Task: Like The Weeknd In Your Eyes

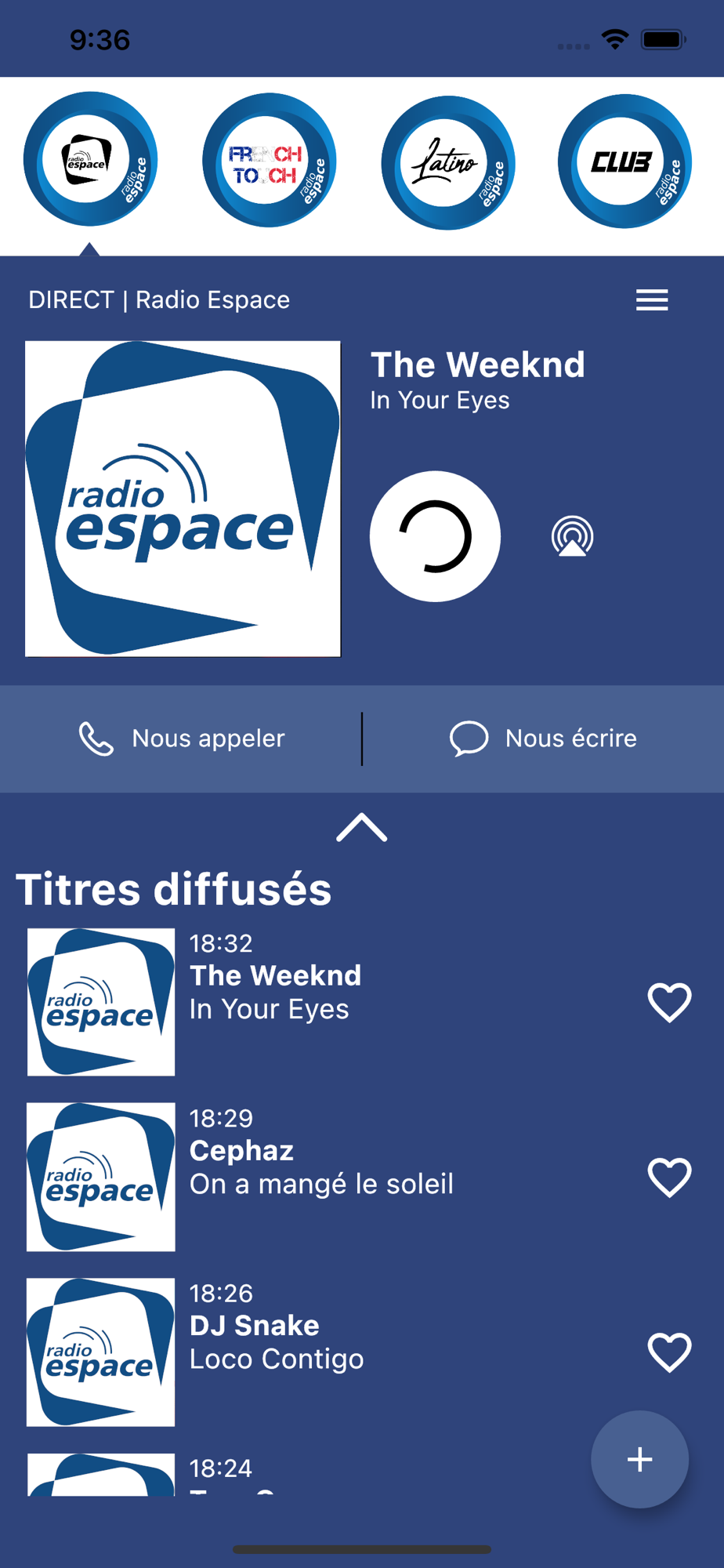Action: click(670, 1003)
